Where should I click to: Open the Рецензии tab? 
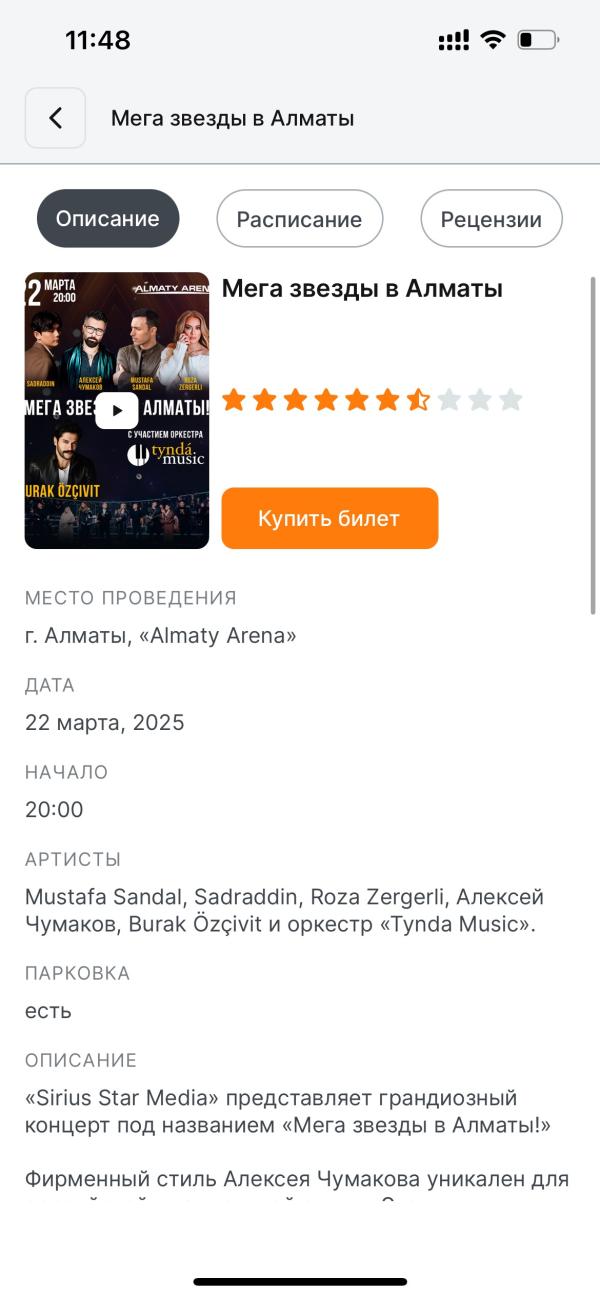click(x=491, y=219)
